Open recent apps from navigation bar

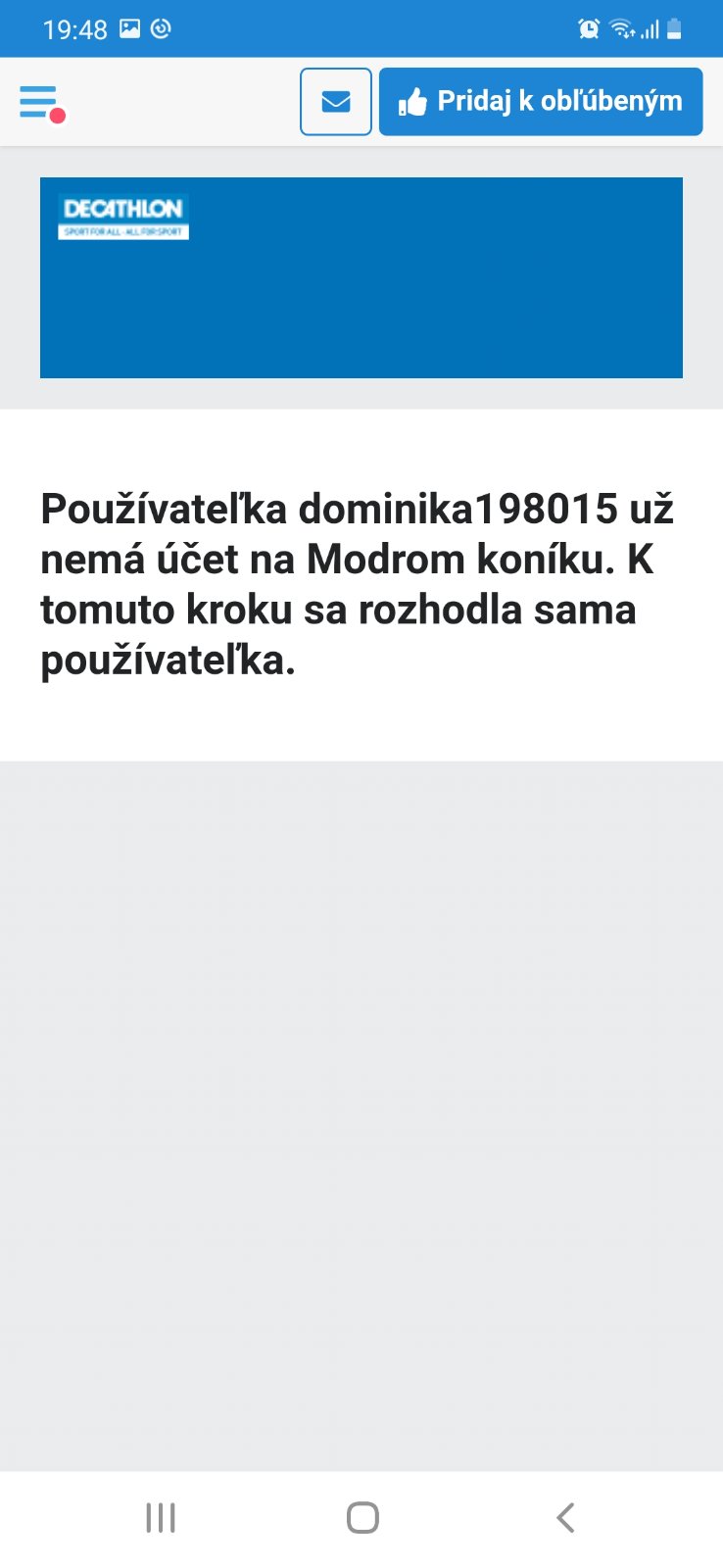point(161,1517)
